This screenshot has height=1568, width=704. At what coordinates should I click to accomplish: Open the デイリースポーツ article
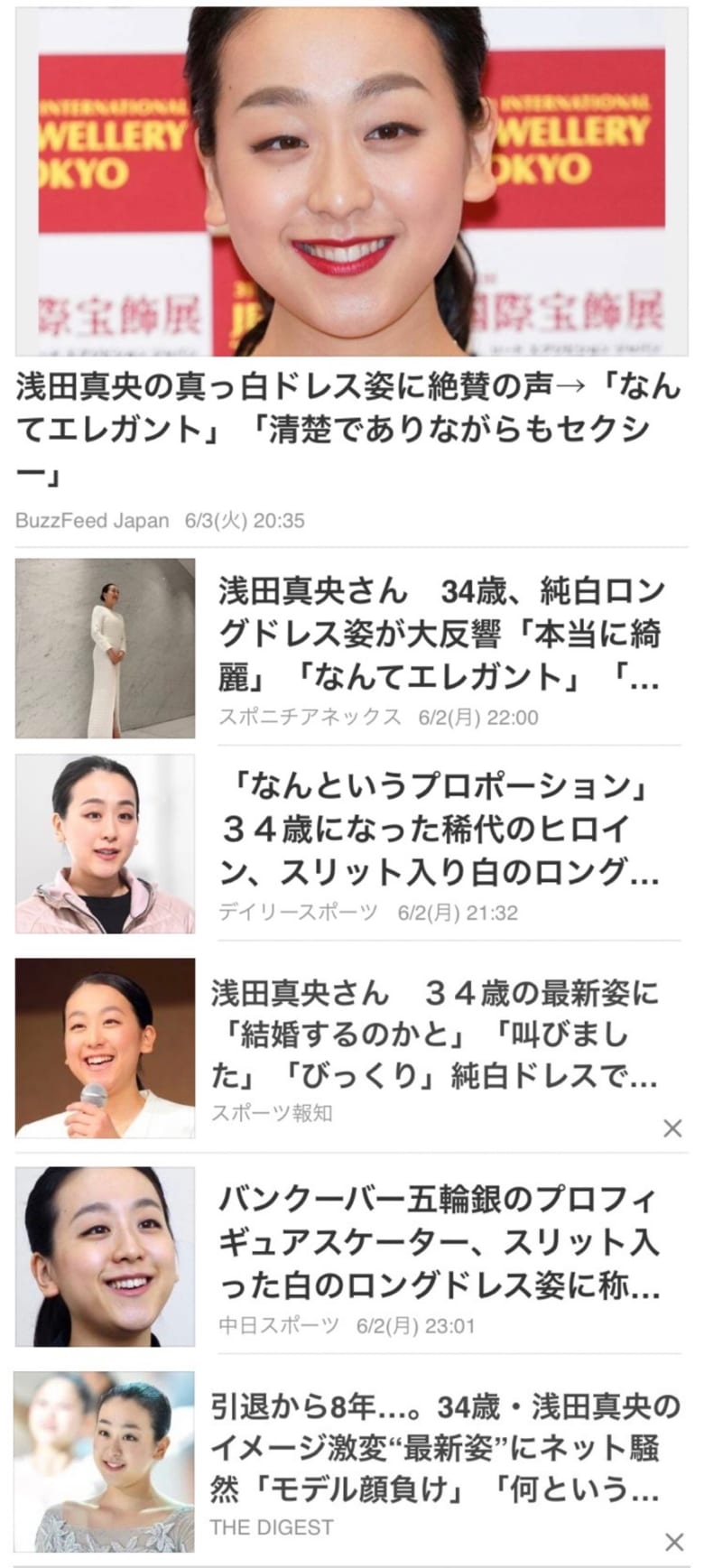click(x=440, y=829)
